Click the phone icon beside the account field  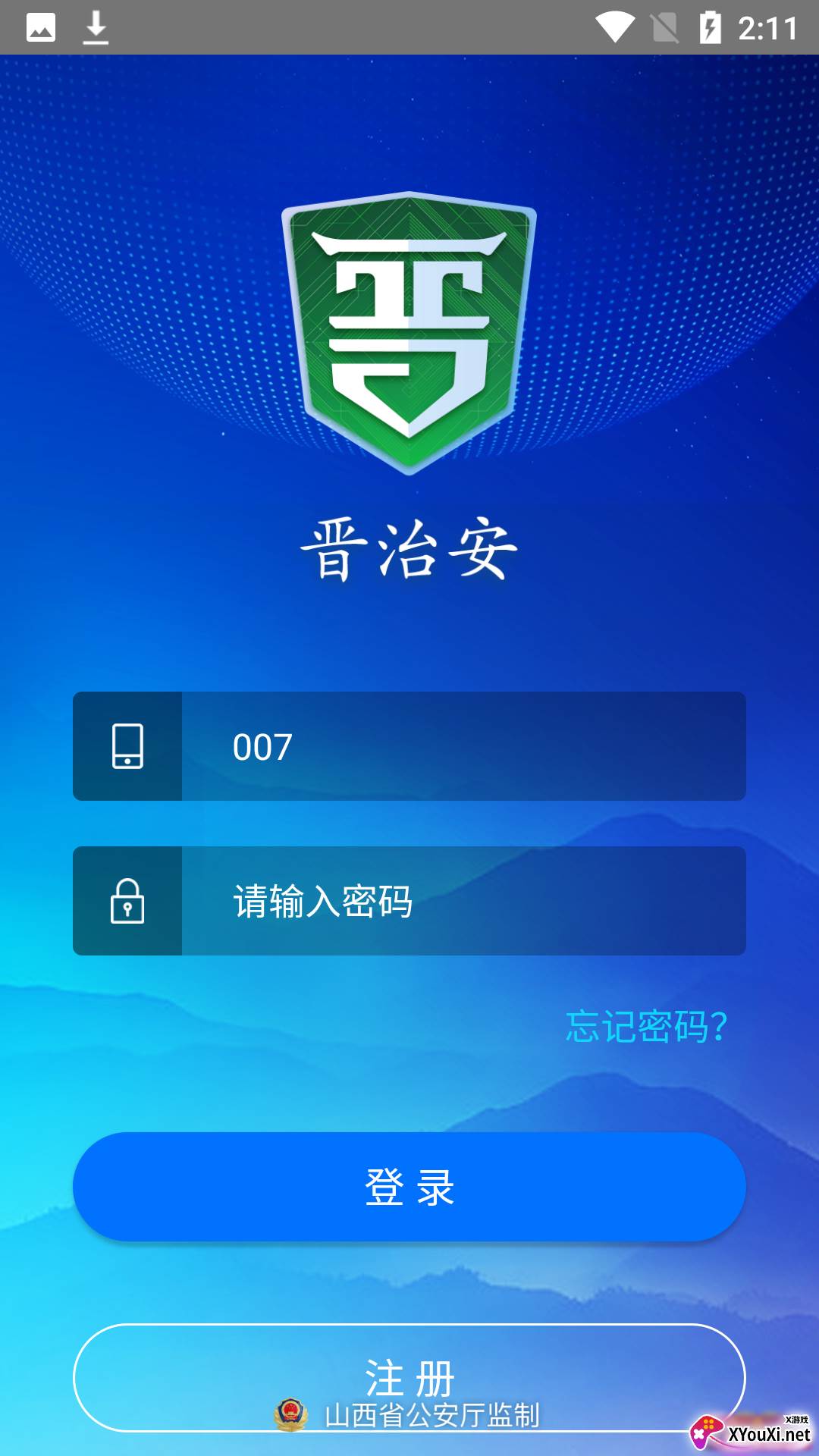(x=127, y=746)
